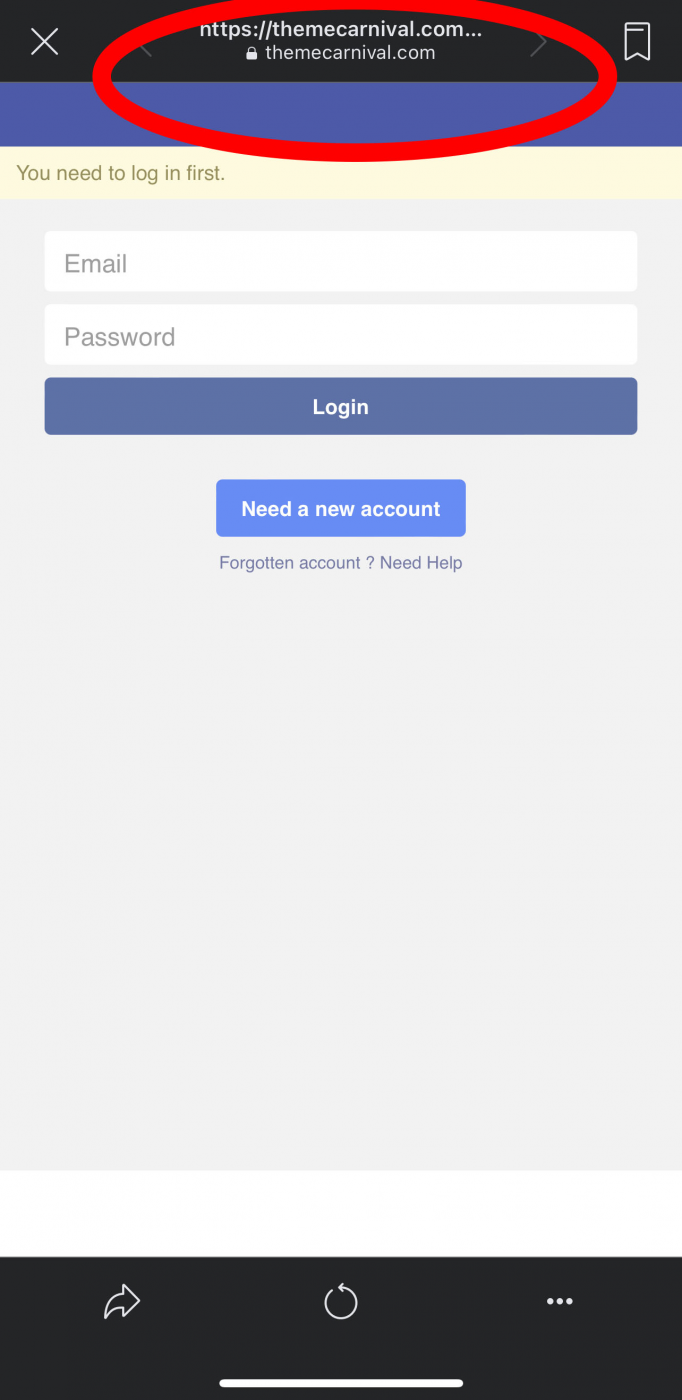
Task: Open the three-dot more options menu
Action: tap(560, 1301)
